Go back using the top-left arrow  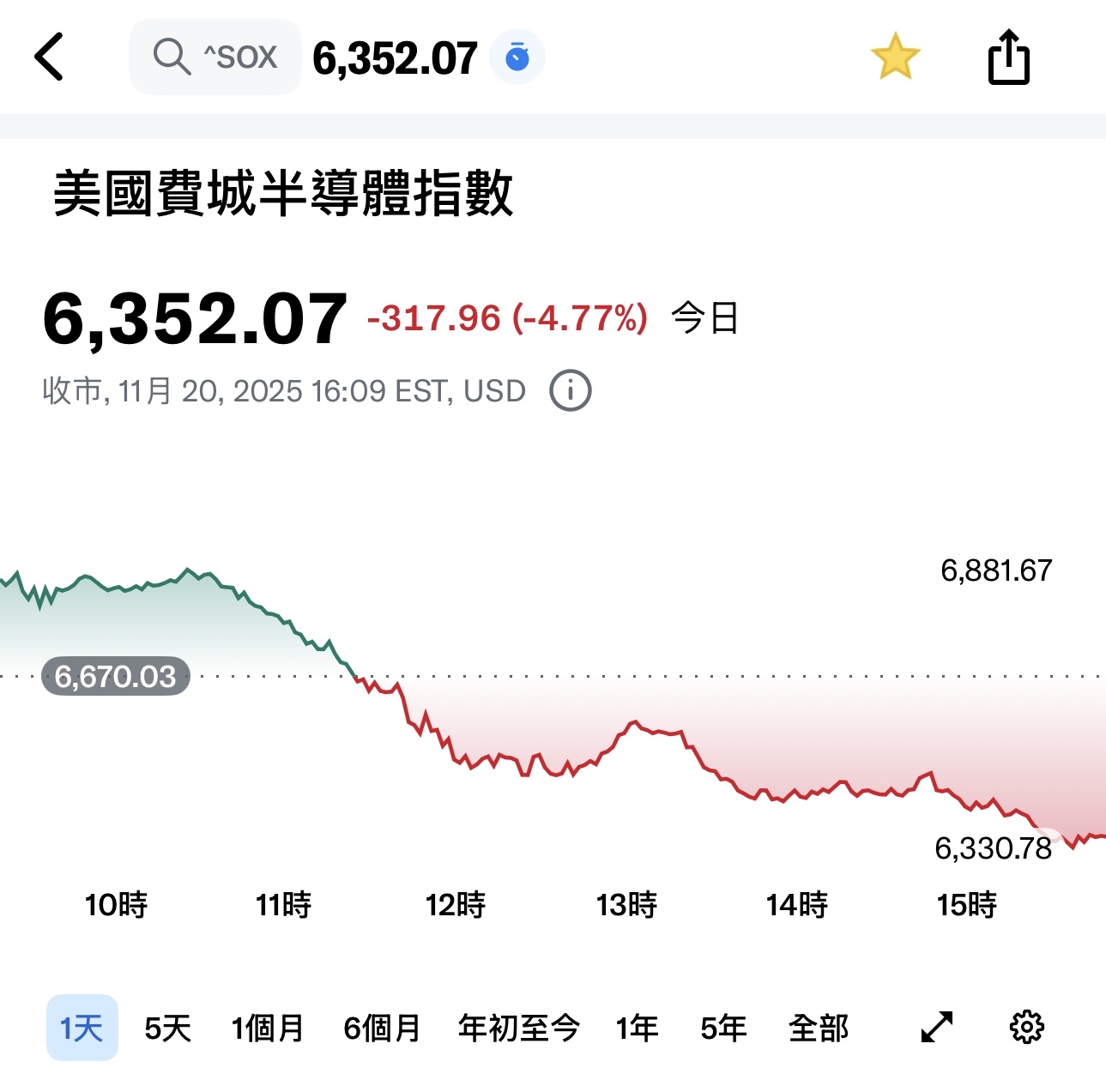pos(49,57)
